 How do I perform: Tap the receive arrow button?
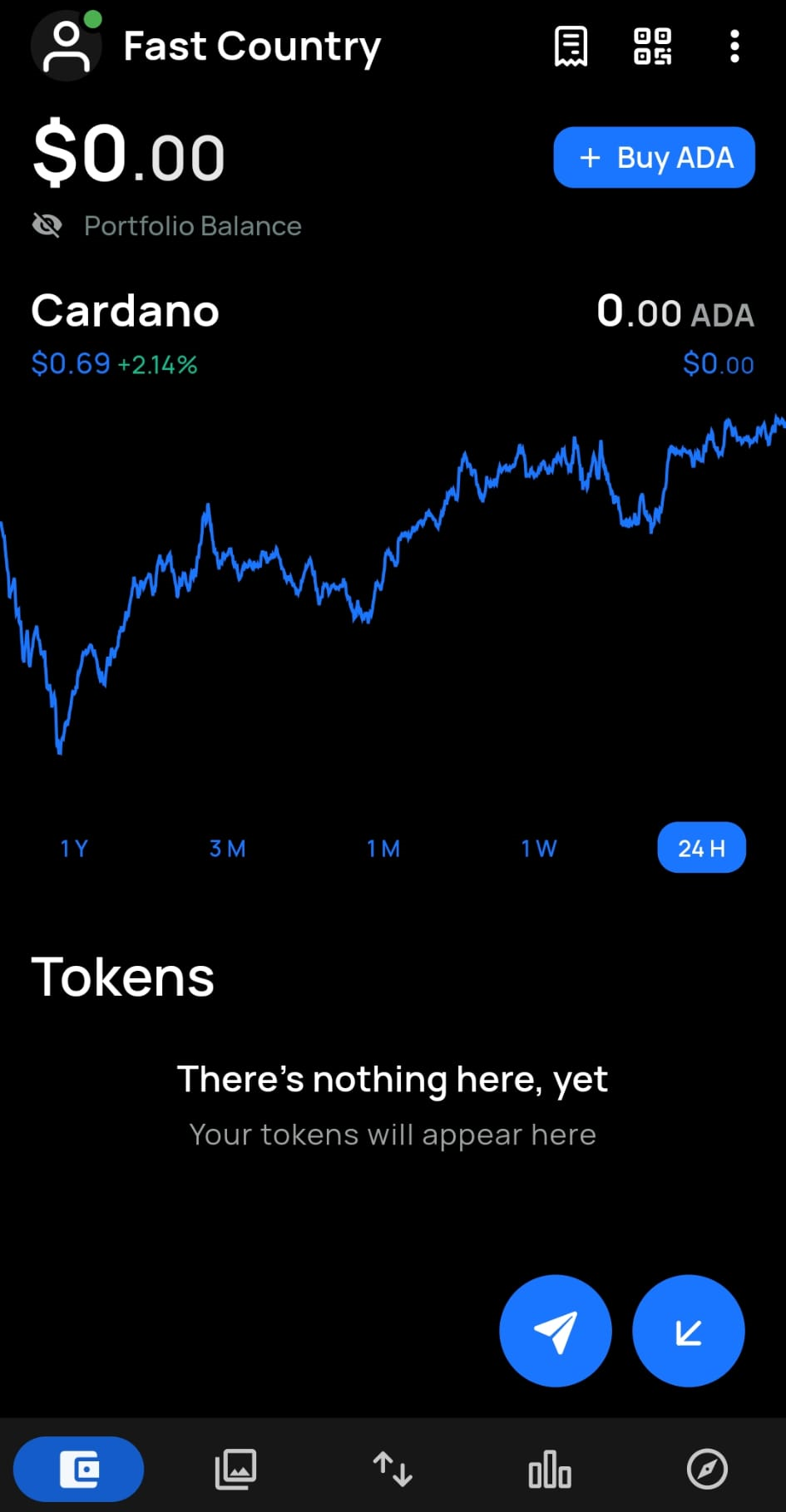[689, 1331]
